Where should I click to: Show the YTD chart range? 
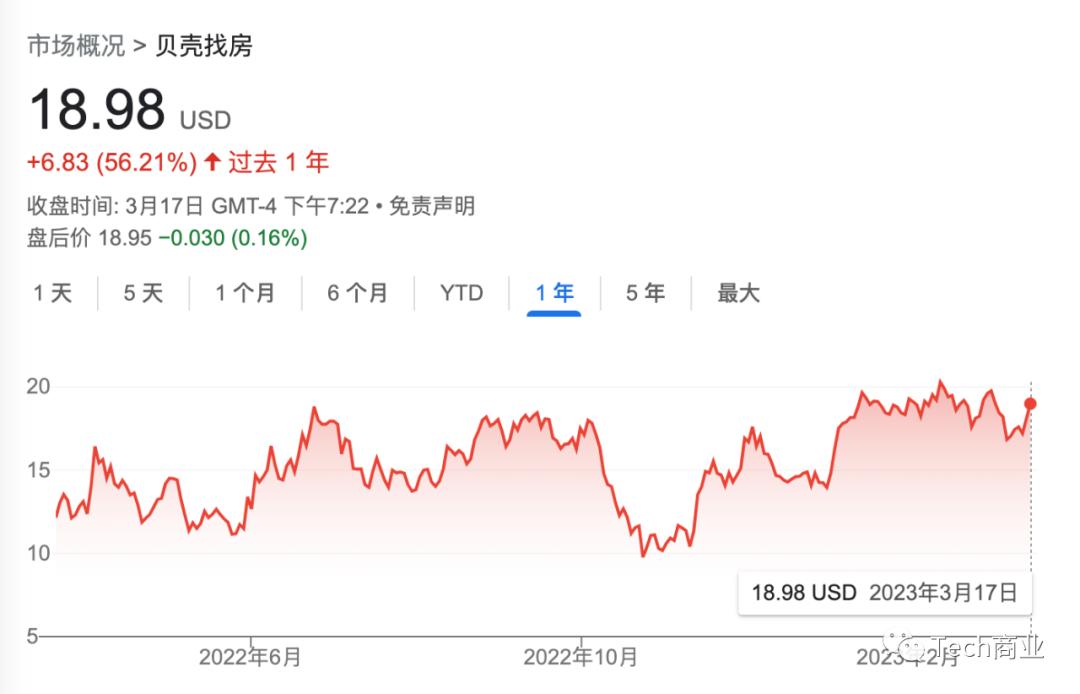point(461,293)
